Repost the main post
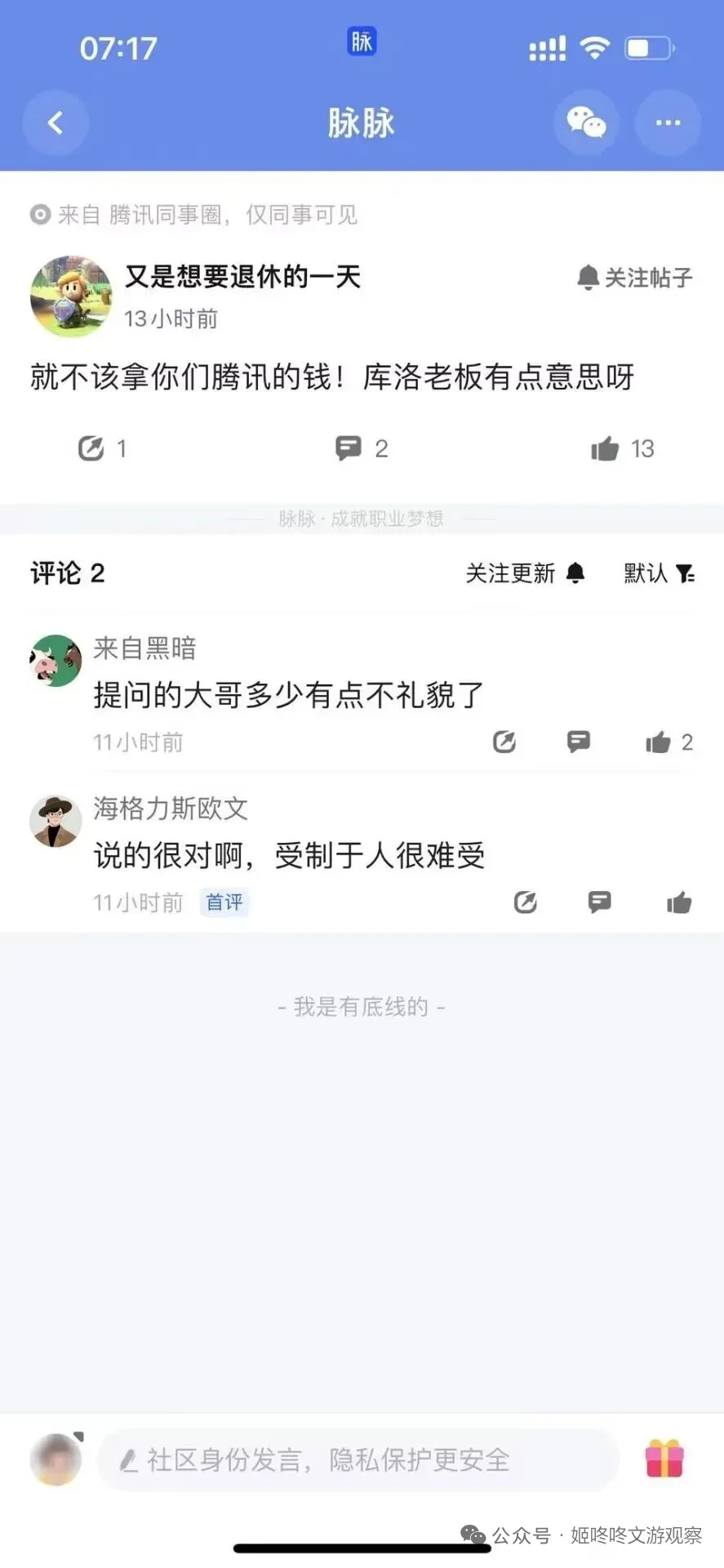Viewport: 724px width, 1568px height. click(91, 448)
